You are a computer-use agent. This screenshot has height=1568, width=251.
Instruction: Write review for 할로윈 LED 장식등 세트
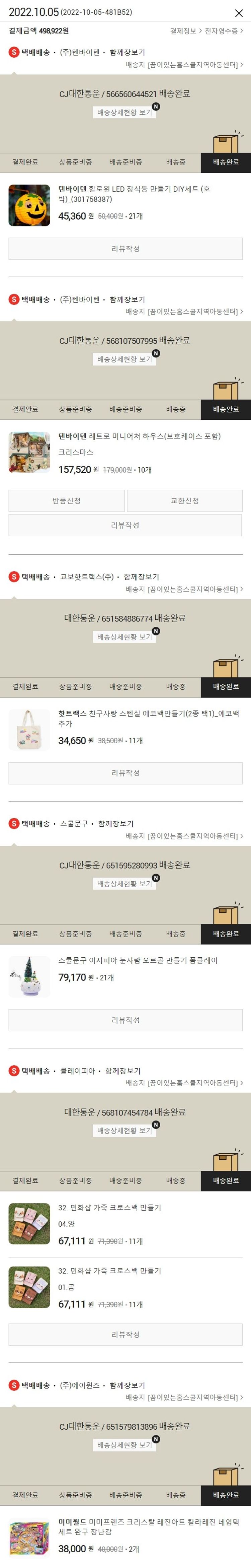coord(125,249)
